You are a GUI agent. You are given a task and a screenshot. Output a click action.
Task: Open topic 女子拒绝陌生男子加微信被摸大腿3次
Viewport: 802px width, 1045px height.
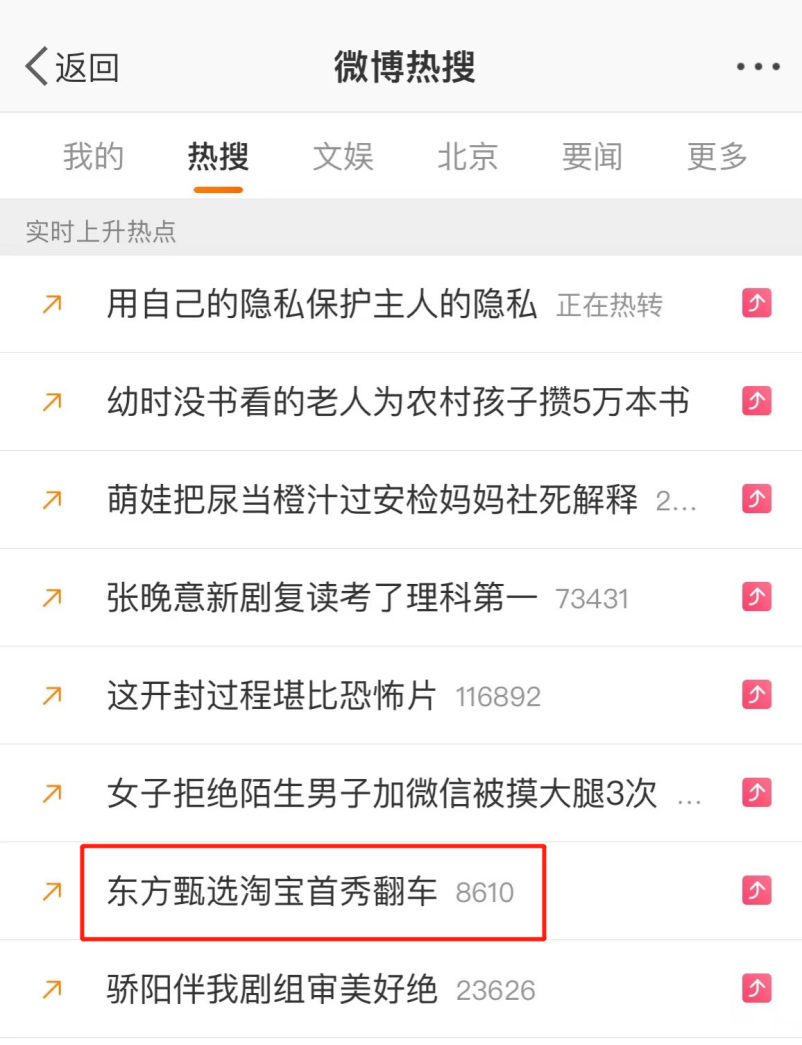coord(382,794)
